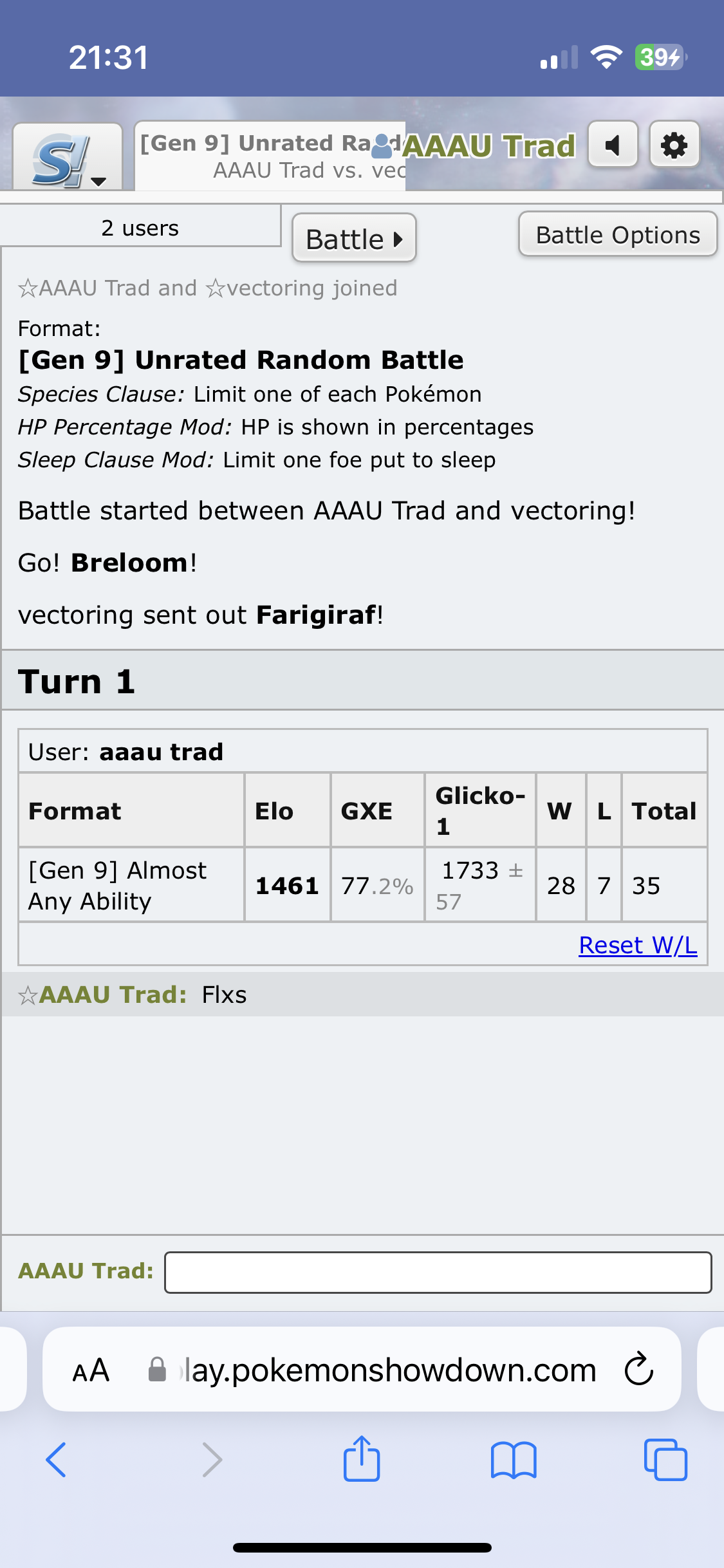Viewport: 724px width, 1568px height.
Task: Go back to the previous page
Action: pos(57,1459)
